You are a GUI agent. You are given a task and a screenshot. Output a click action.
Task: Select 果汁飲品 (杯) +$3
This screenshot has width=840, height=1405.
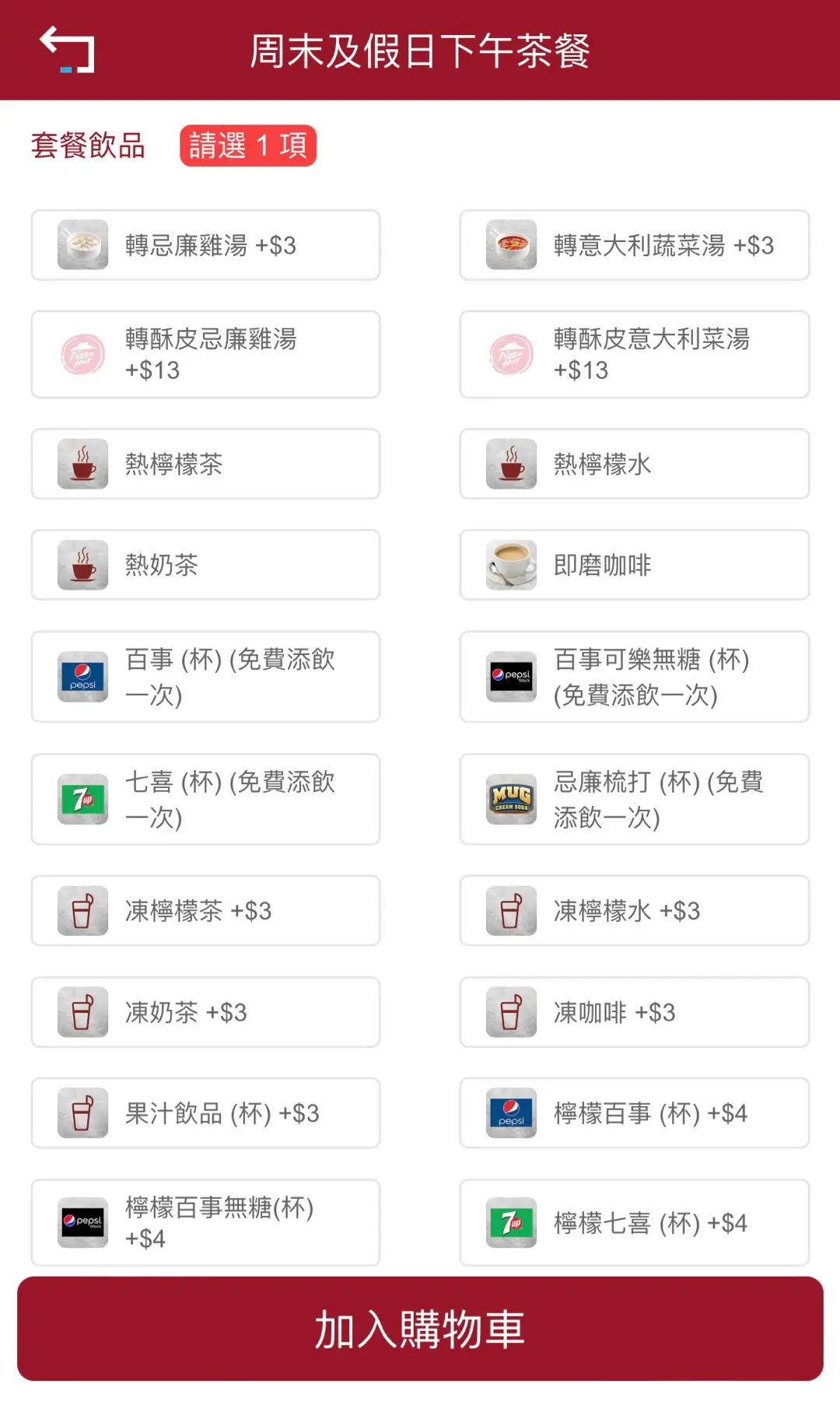tap(205, 1113)
